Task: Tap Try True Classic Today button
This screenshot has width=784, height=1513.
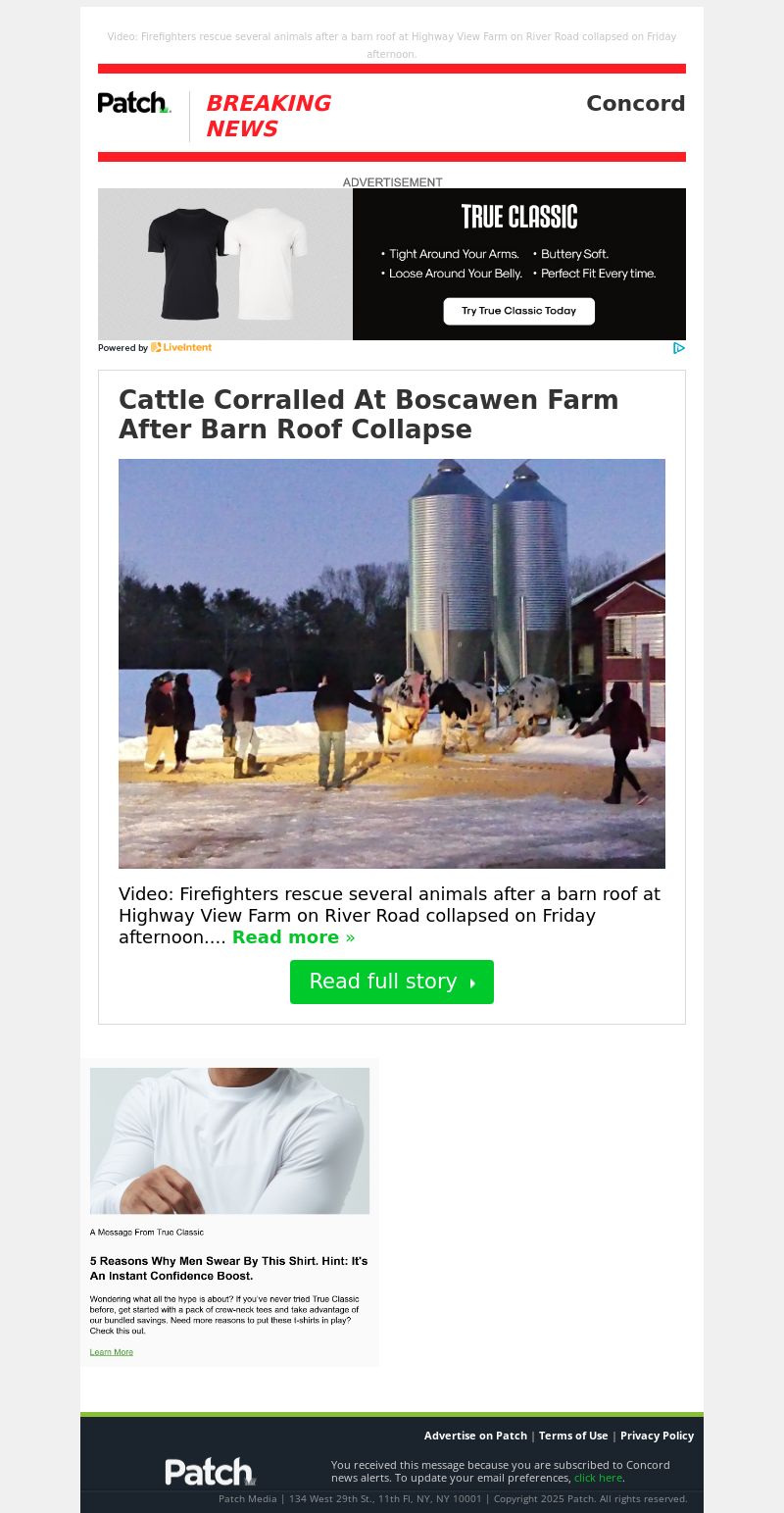Action: [518, 311]
